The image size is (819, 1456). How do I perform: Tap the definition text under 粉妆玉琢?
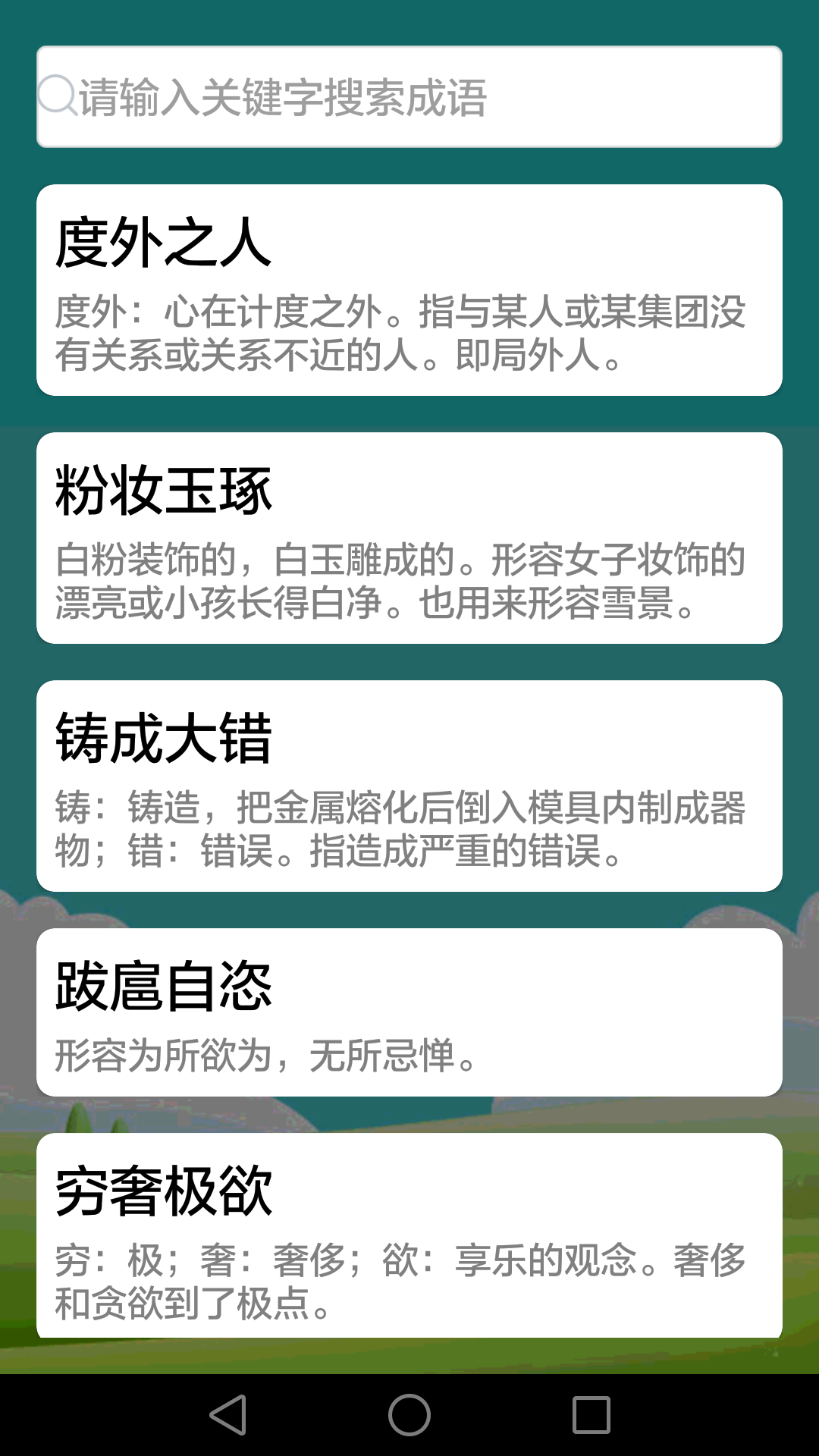click(402, 580)
